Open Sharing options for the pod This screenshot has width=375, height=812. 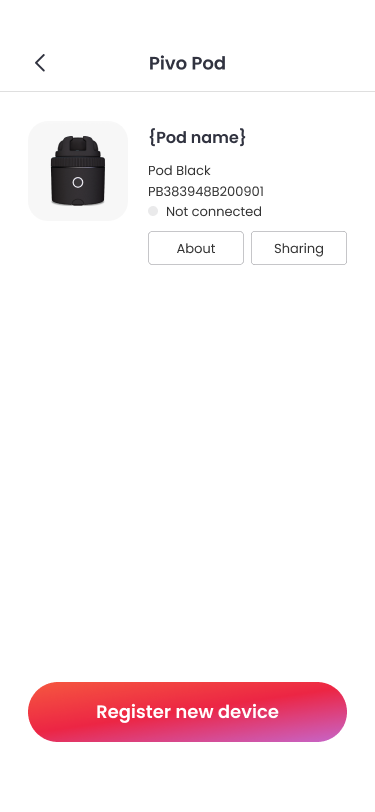[299, 248]
